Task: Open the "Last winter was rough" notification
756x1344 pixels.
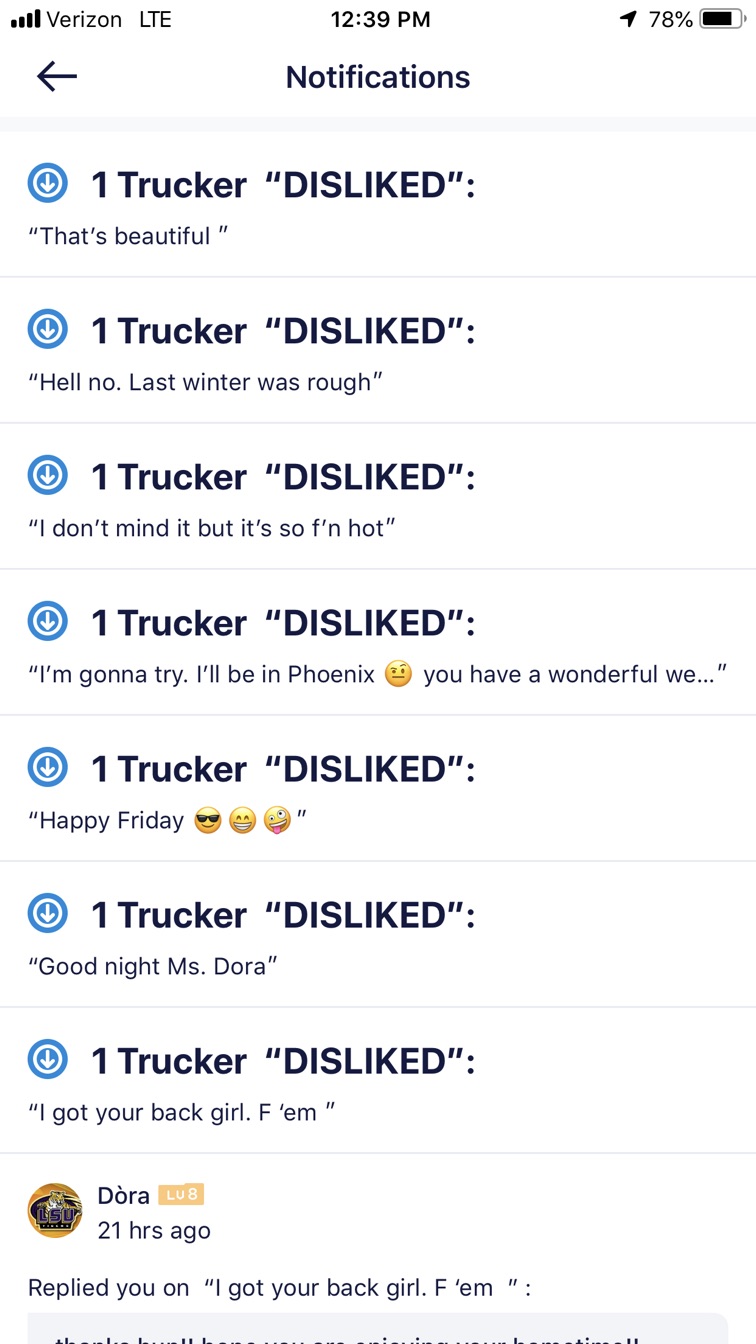Action: [x=378, y=352]
